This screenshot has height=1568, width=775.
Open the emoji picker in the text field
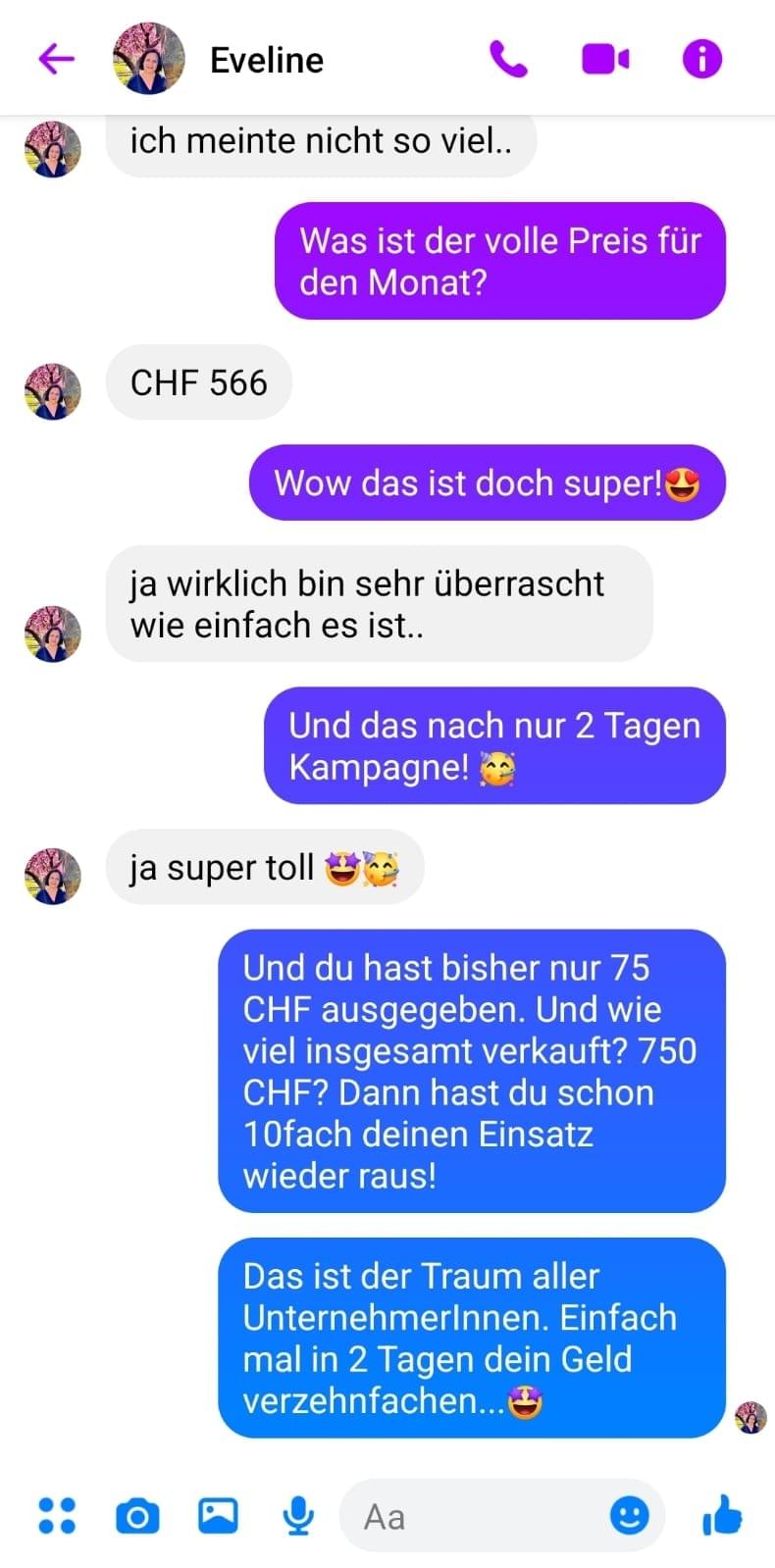(x=629, y=1516)
